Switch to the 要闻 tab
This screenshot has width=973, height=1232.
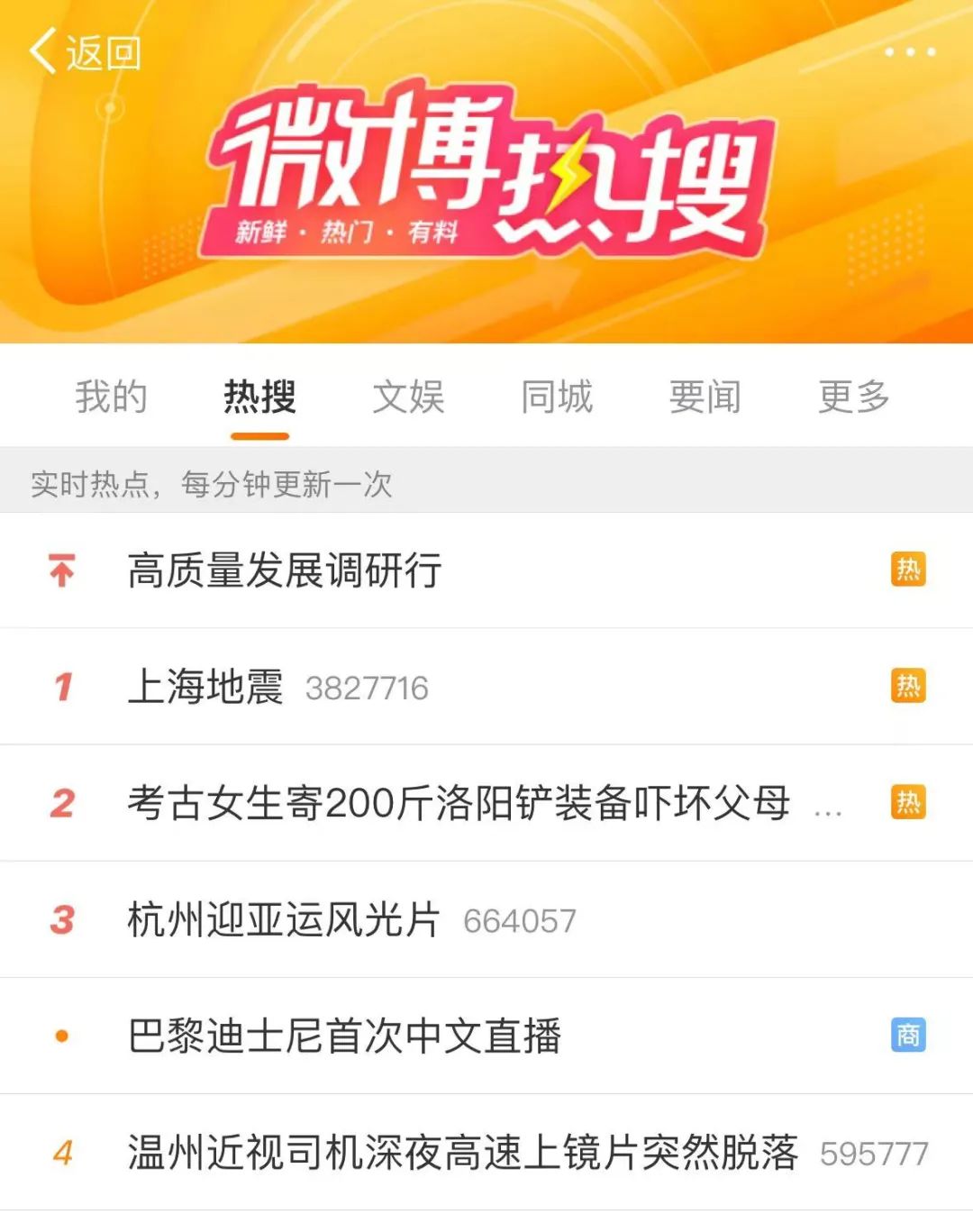tap(705, 397)
